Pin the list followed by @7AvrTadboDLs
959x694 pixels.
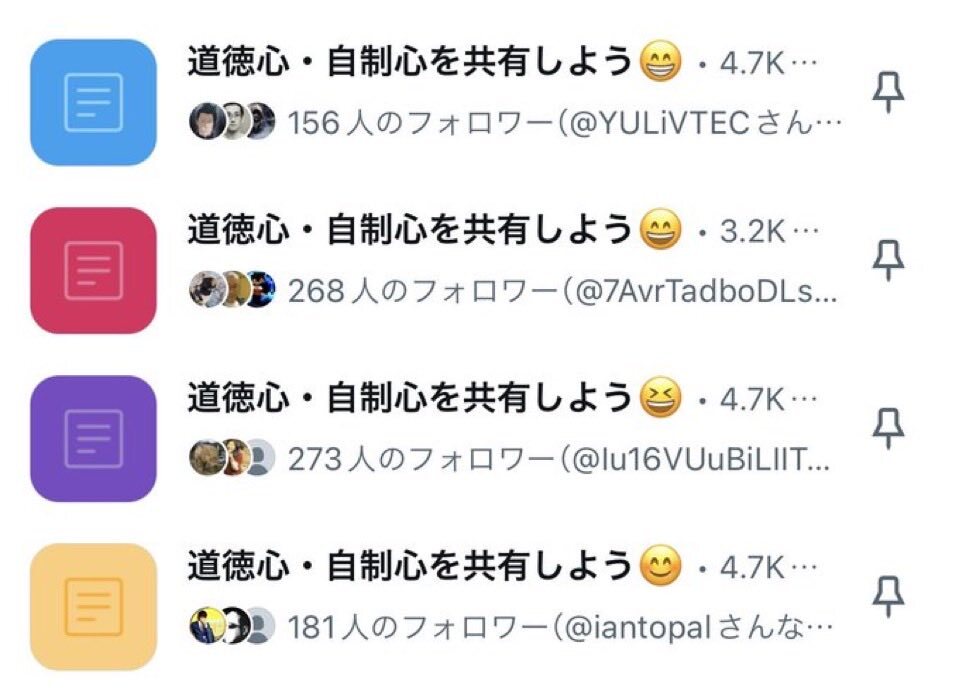tap(888, 261)
